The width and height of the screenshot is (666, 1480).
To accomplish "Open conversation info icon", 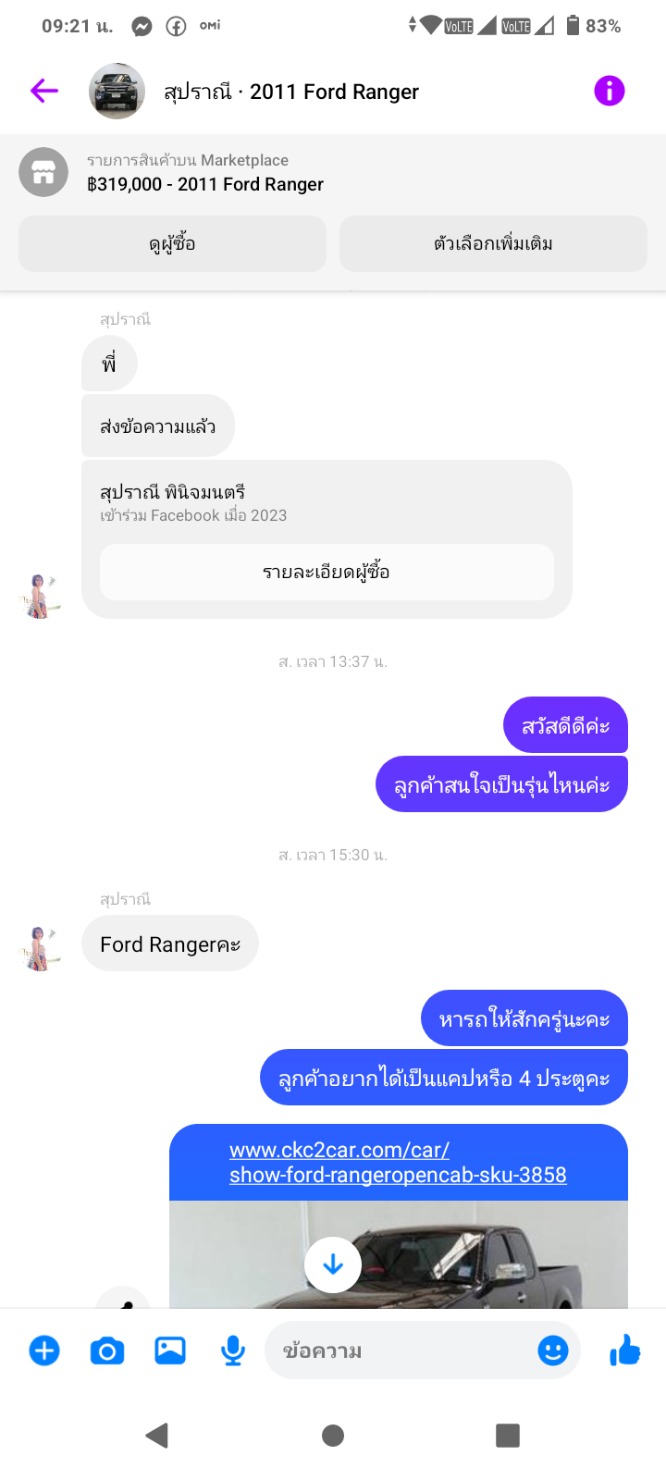I will [x=609, y=92].
